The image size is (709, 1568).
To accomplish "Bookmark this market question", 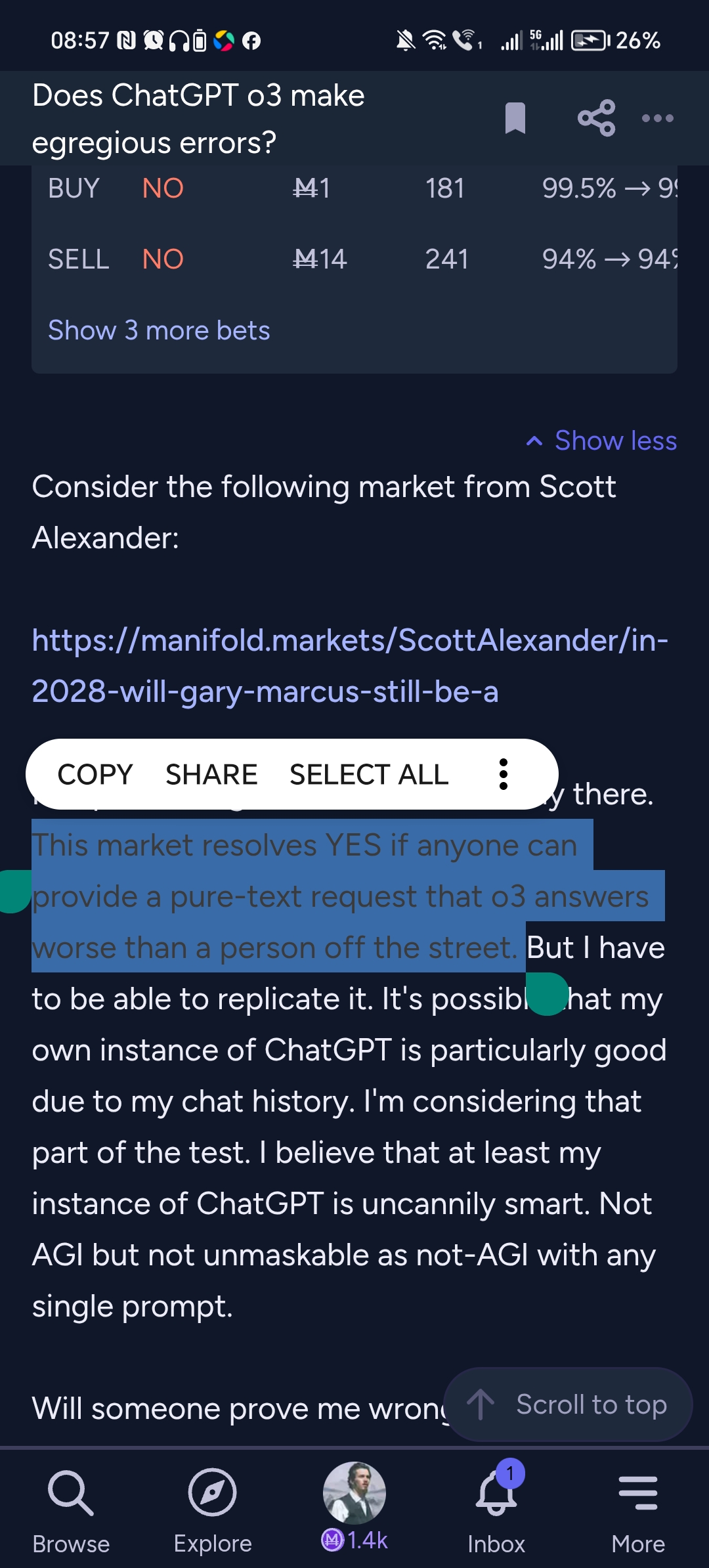I will [x=515, y=118].
